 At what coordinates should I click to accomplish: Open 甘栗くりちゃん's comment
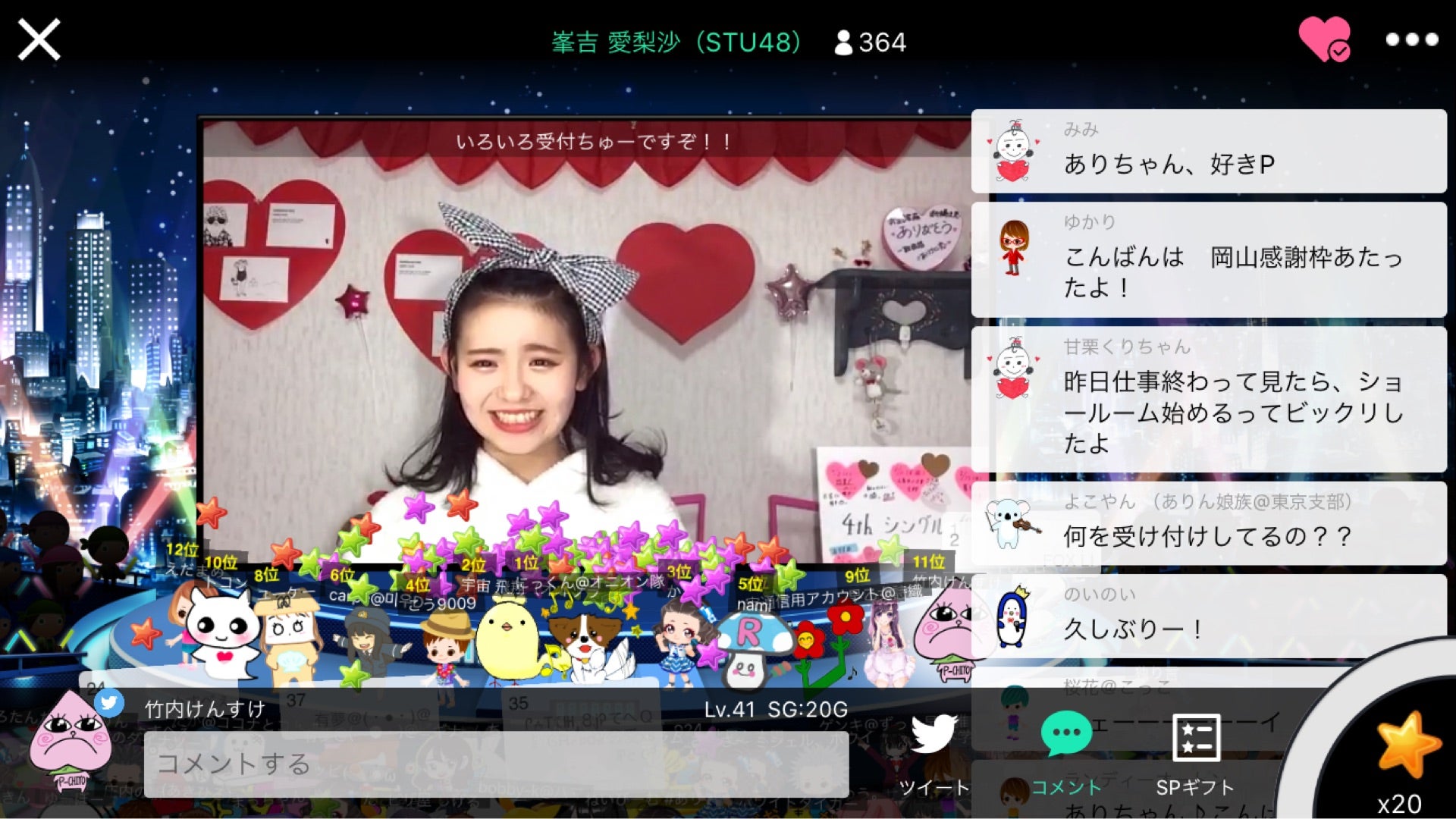(1209, 399)
